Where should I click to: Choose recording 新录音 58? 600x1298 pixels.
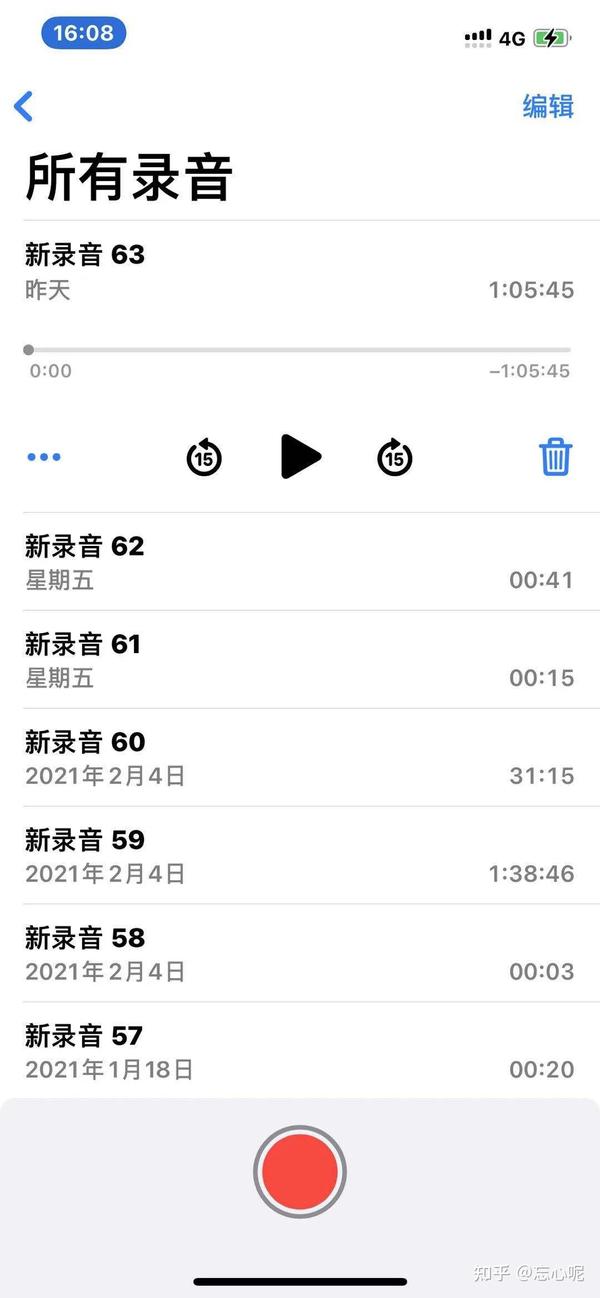(299, 954)
